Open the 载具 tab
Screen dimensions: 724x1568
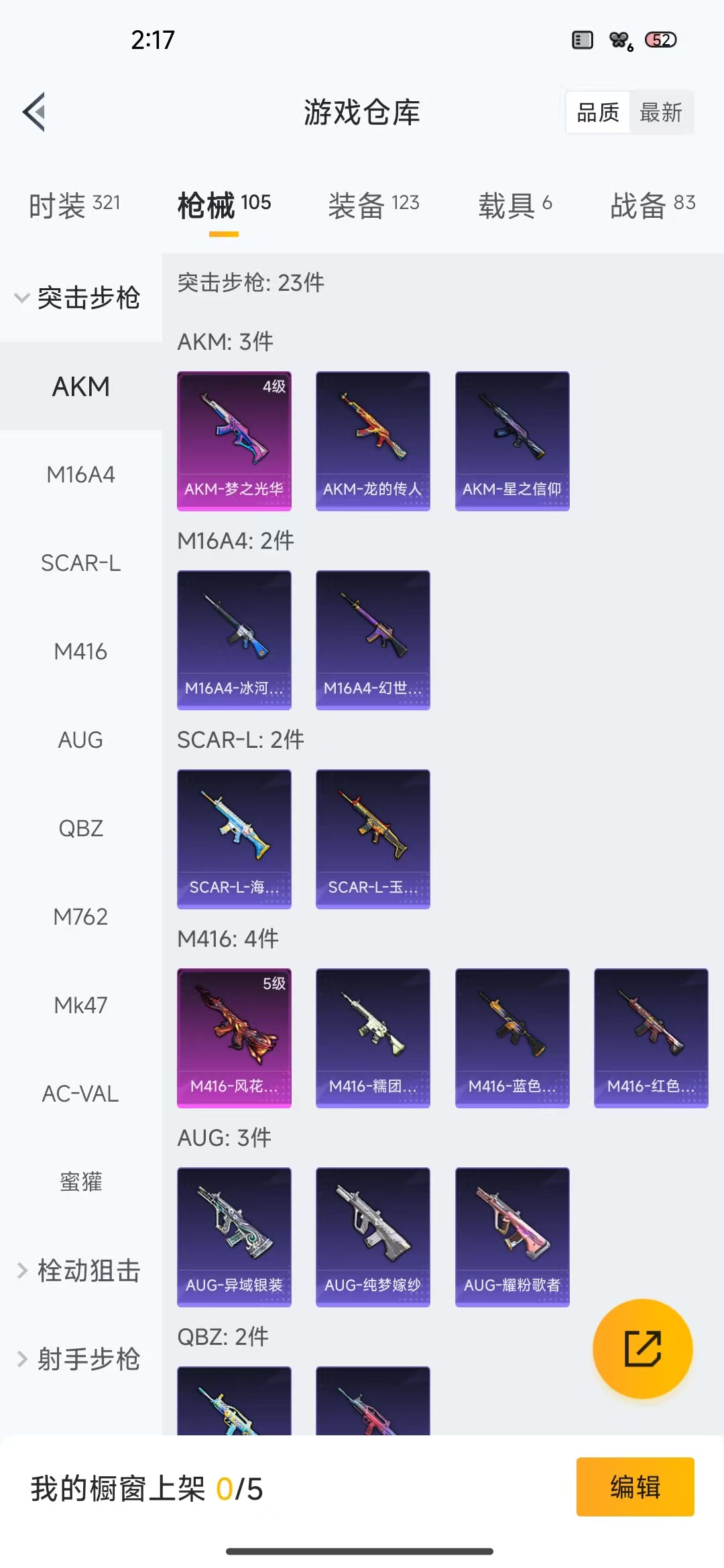coord(515,204)
